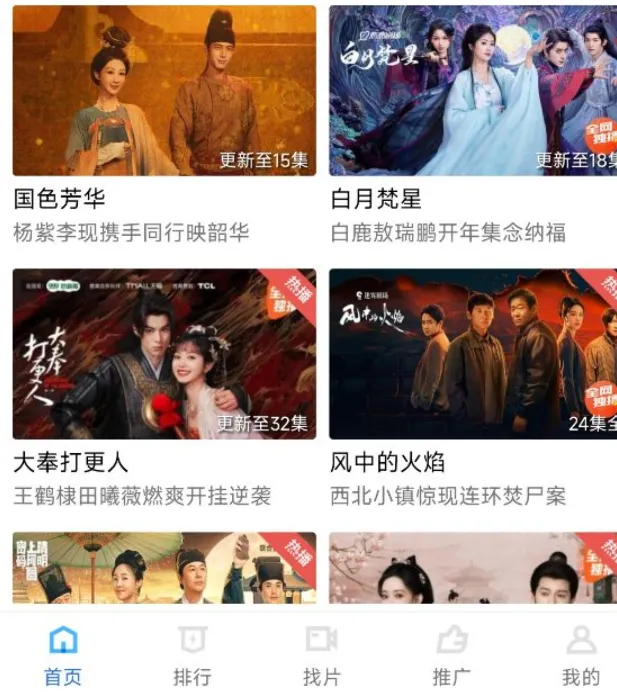Screen dimensions: 617x692
Task: Switch to the 找片 find videos tab
Action: [321, 655]
